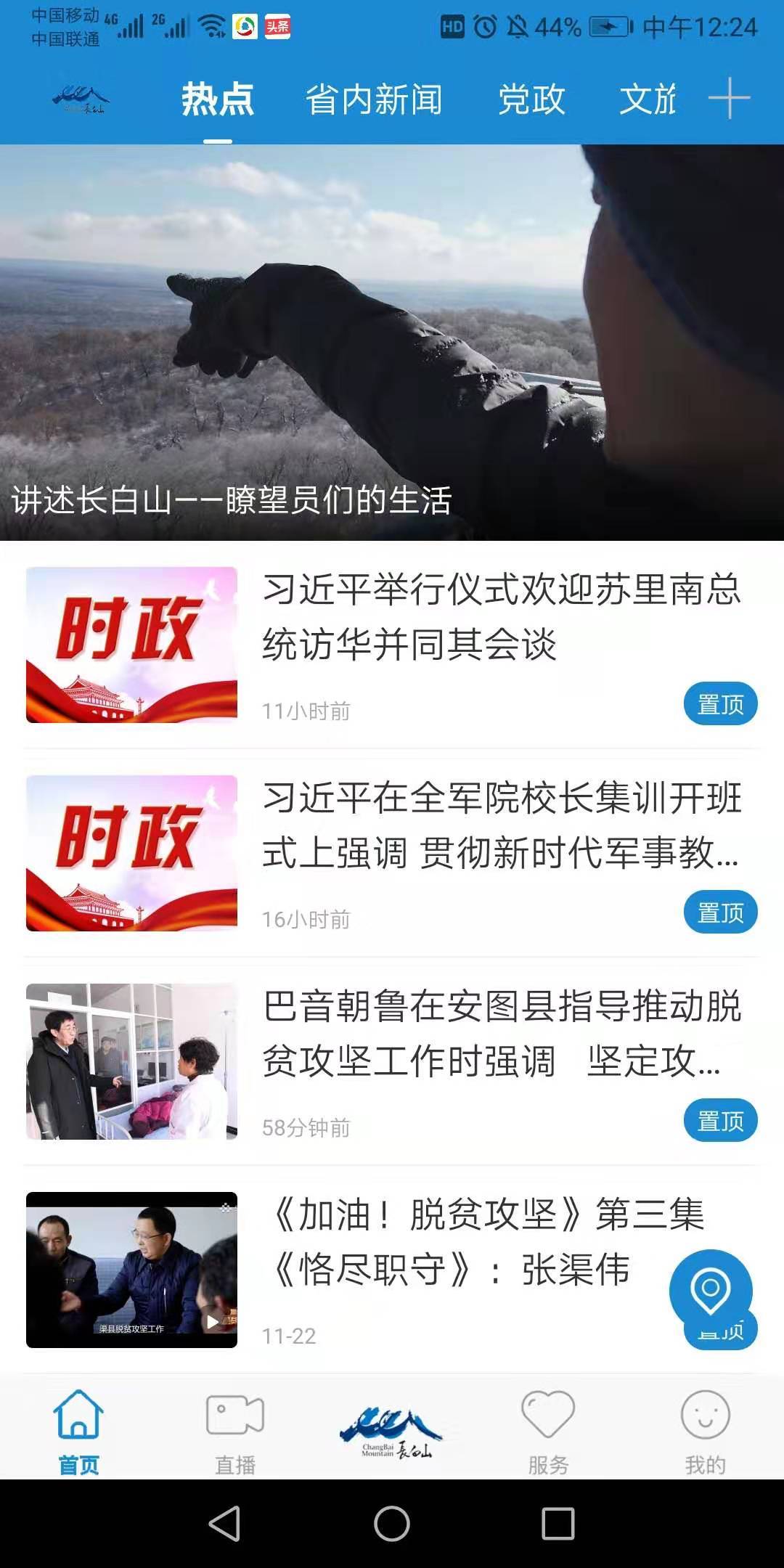The height and width of the screenshot is (1568, 784).
Task: Select the 热点 tab
Action: pyautogui.click(x=218, y=99)
